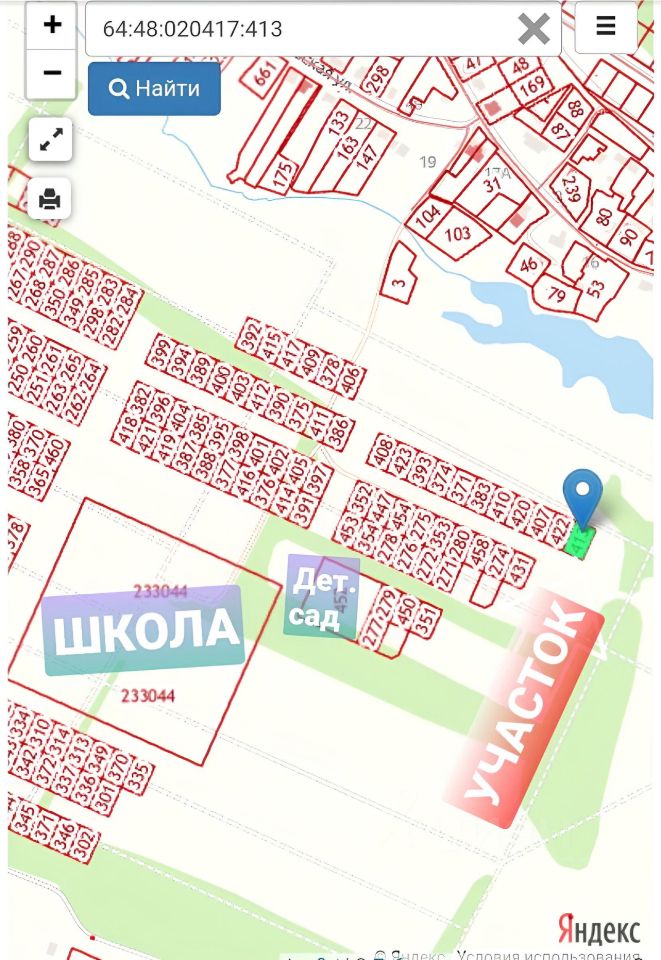Print the map
This screenshot has height=960, width=661.
50,199
